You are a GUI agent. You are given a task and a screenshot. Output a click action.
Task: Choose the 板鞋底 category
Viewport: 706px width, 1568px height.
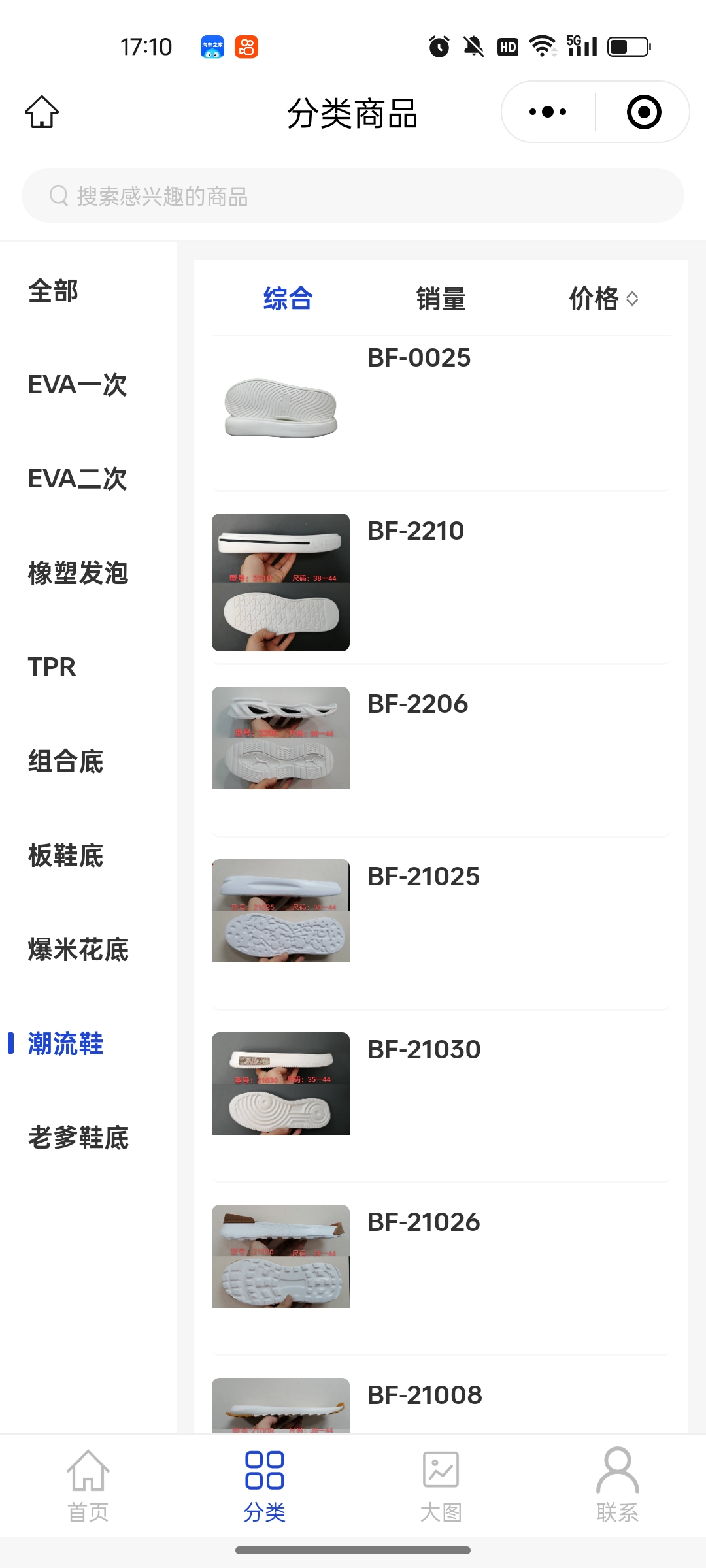(x=65, y=855)
